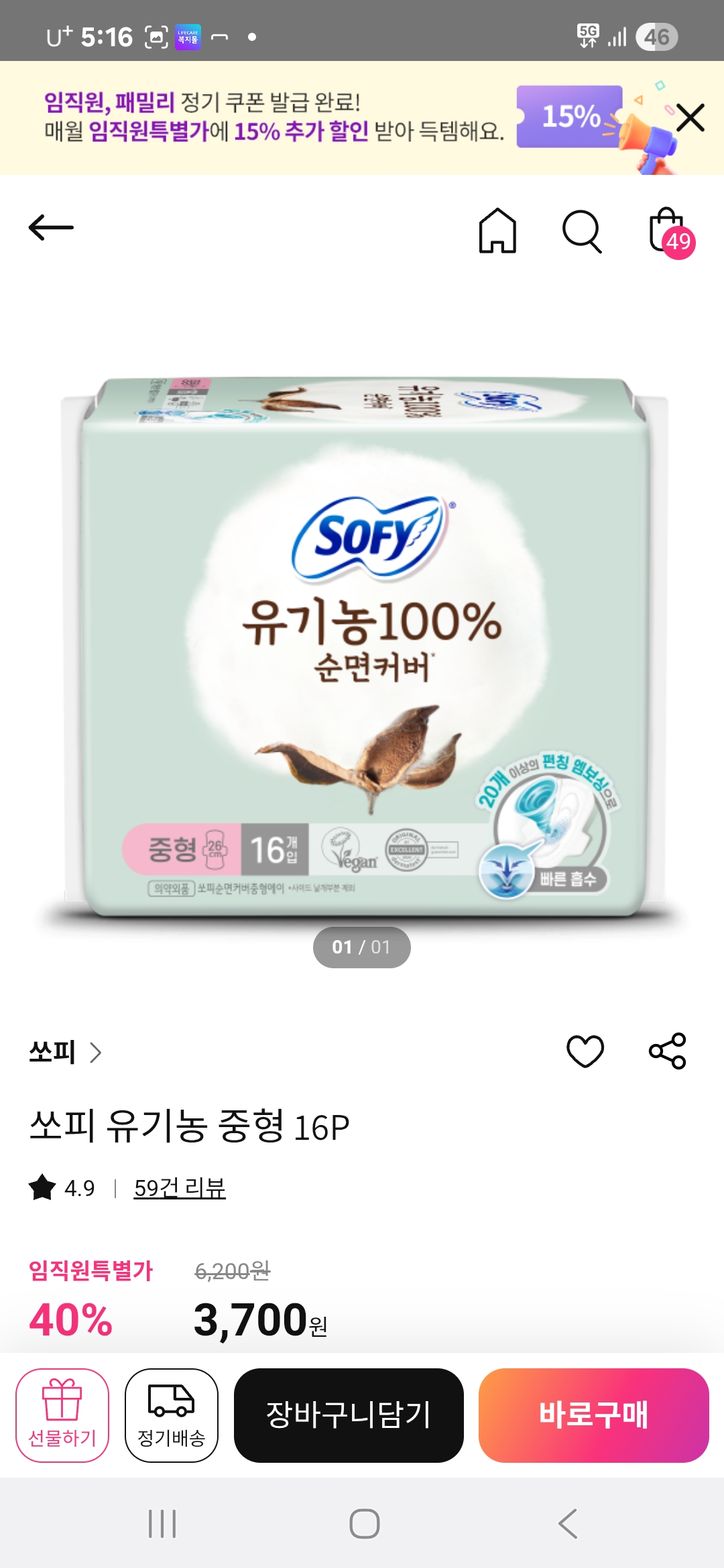Open the Sofy product image
This screenshot has width=724, height=1568.
pyautogui.click(x=362, y=643)
